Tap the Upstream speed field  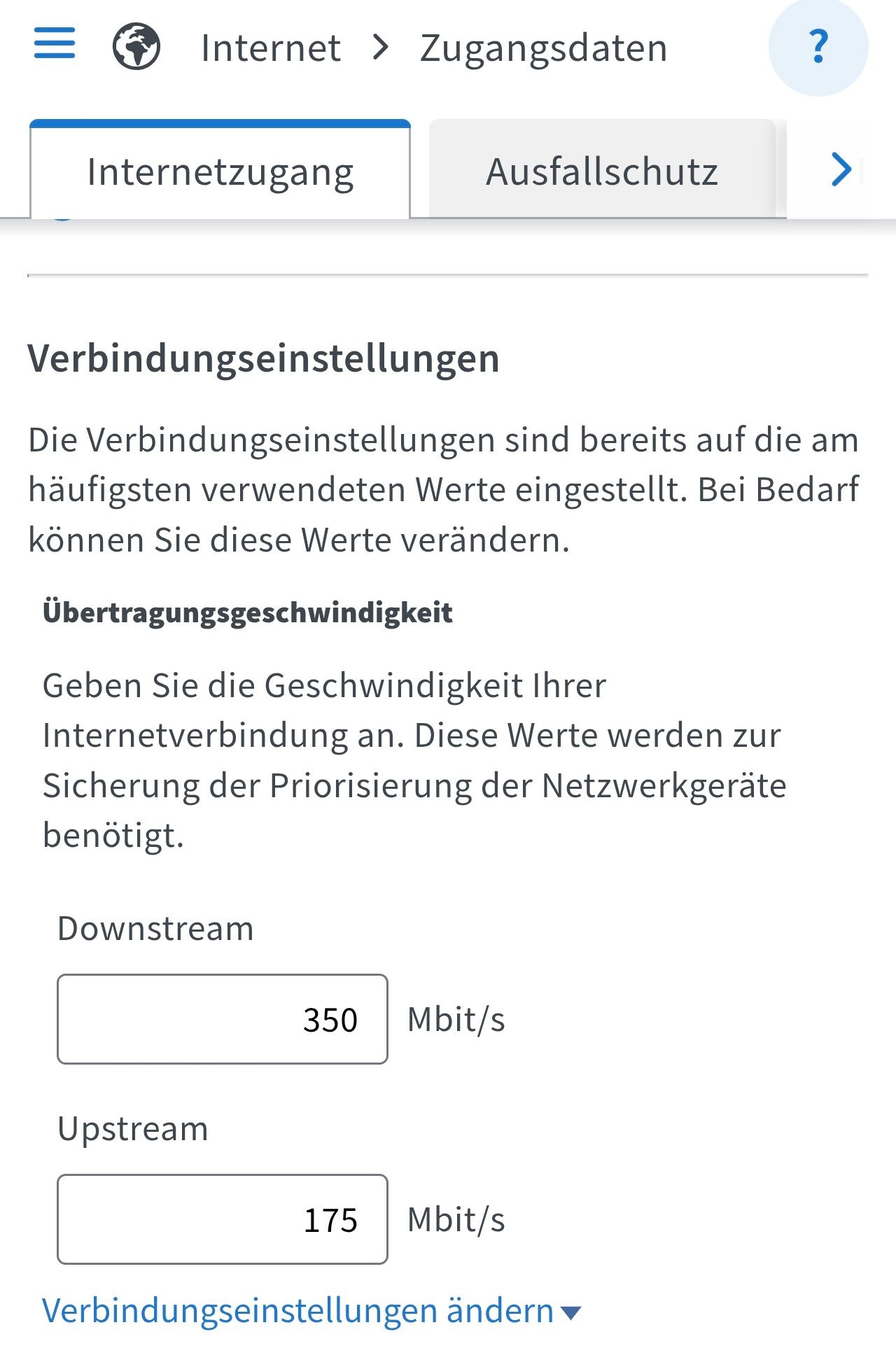point(223,1219)
